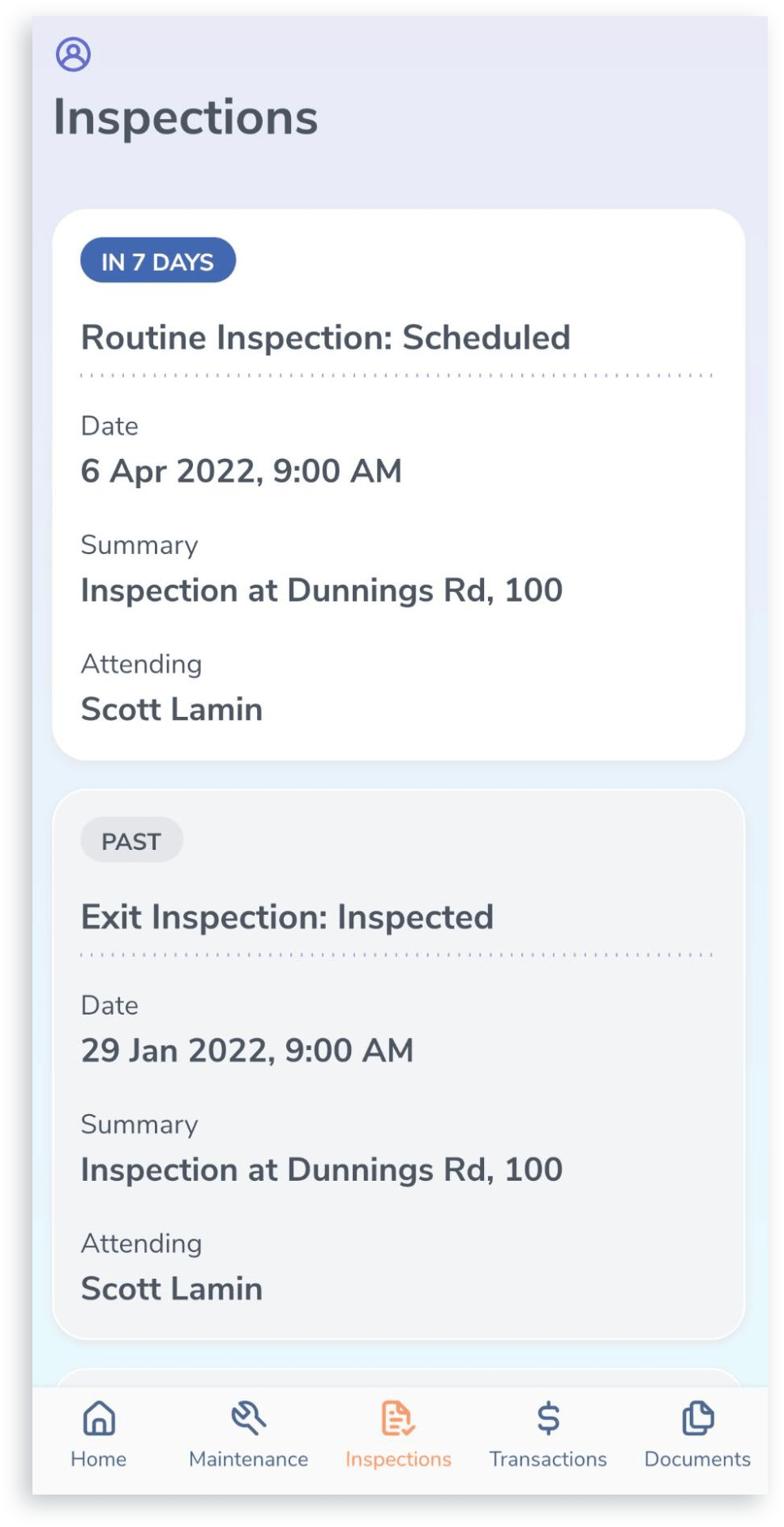Open the user profile icon
The width and height of the screenshot is (784, 1527).
pos(74,55)
